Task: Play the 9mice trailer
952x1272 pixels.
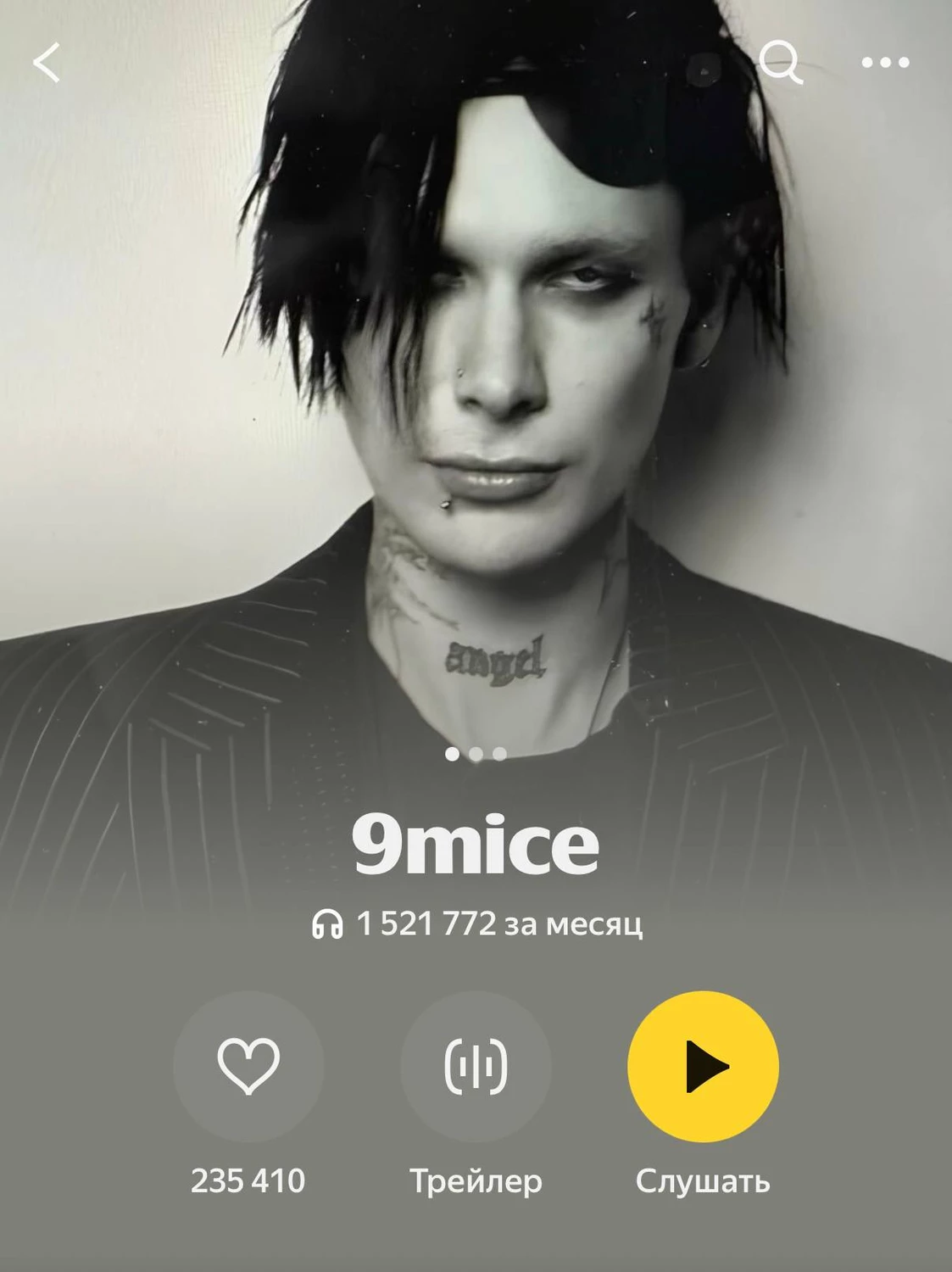Action: [476, 1065]
